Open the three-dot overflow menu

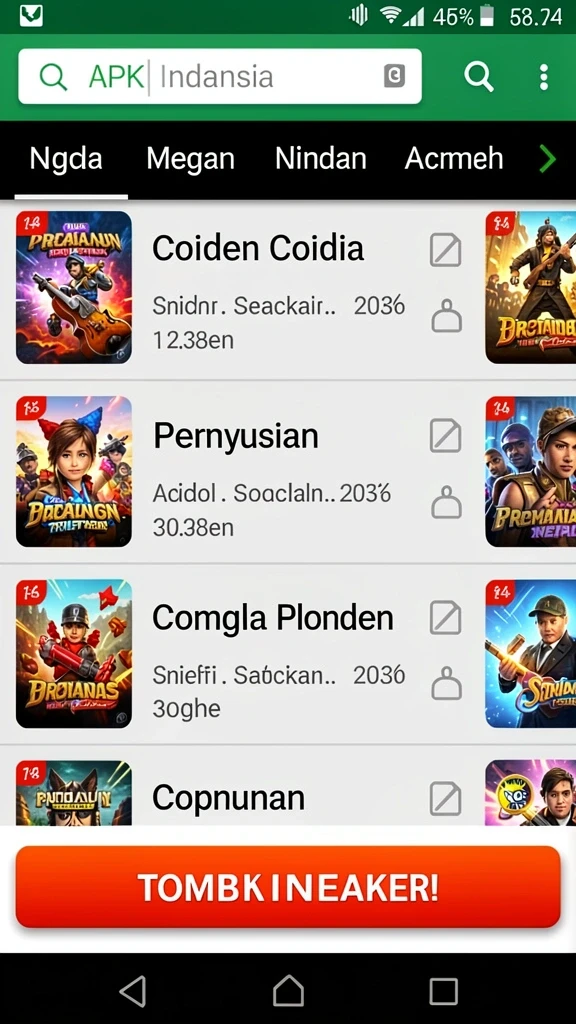543,77
